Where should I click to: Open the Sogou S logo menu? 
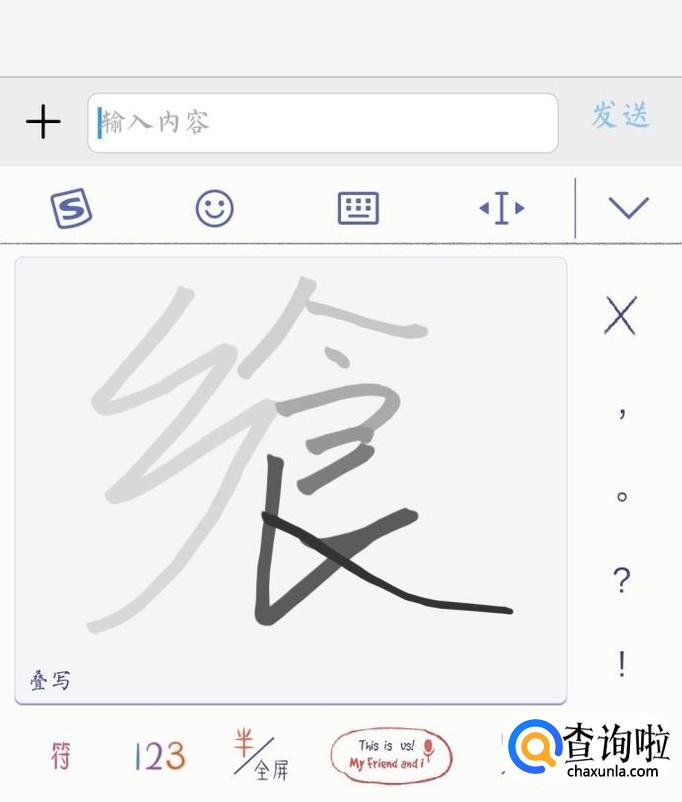point(71,209)
